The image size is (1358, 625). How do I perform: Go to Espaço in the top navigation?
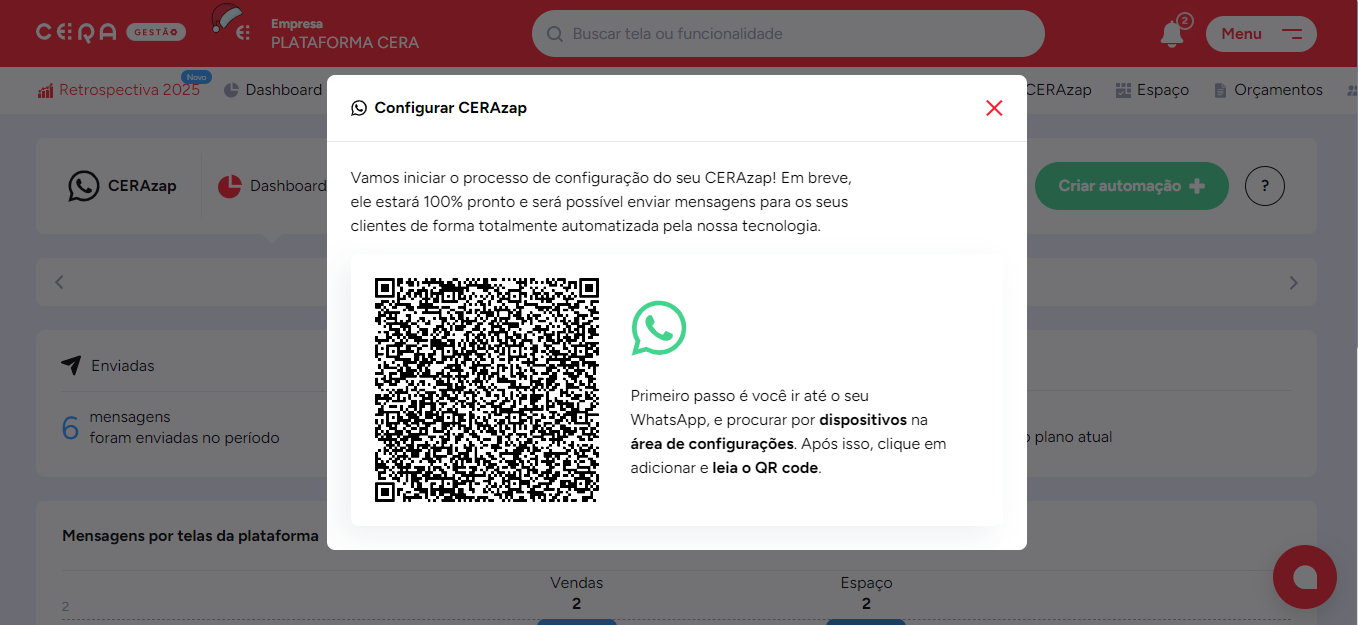click(x=1152, y=90)
